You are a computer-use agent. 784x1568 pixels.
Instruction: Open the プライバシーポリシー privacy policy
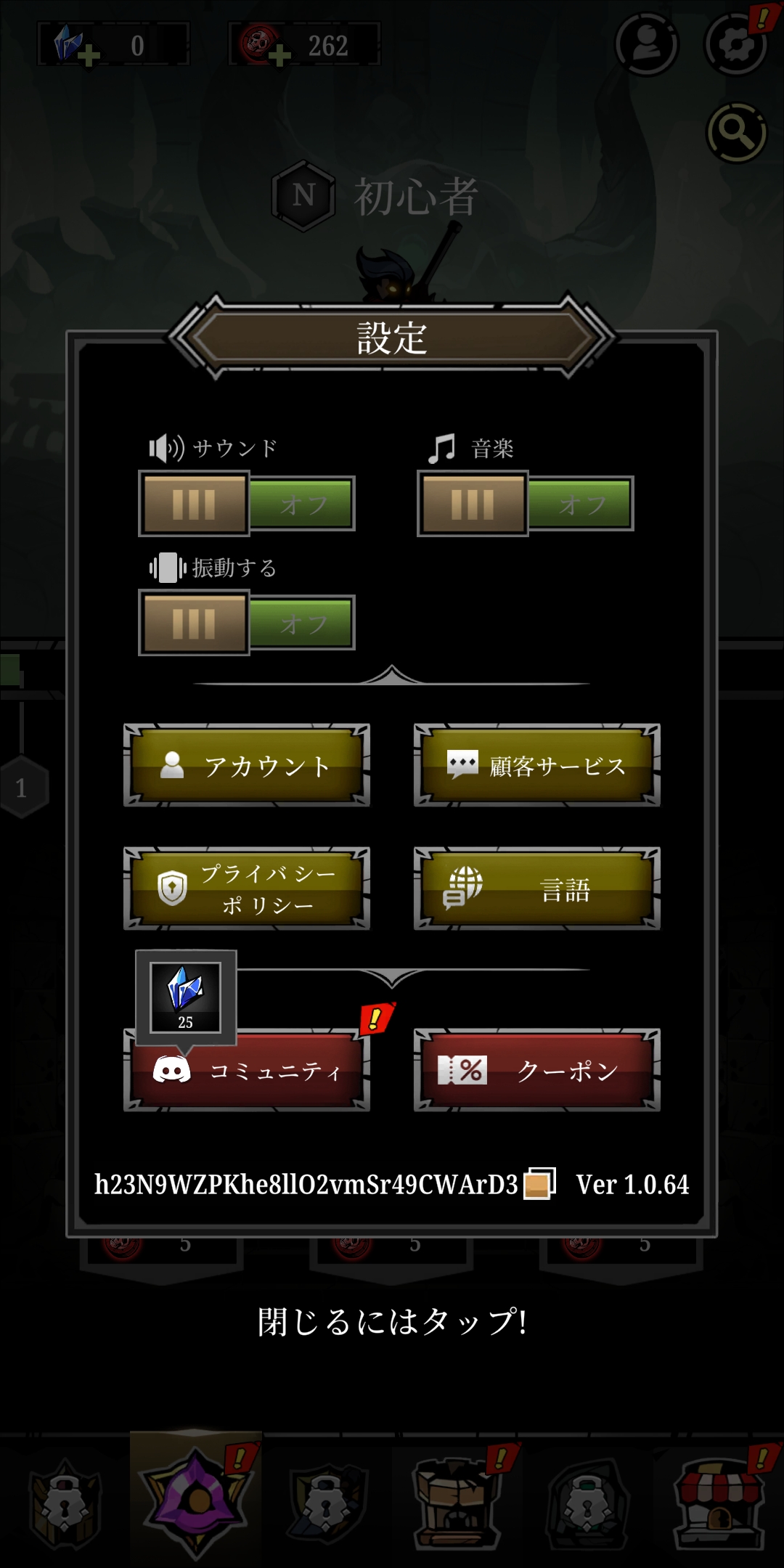pos(247,889)
